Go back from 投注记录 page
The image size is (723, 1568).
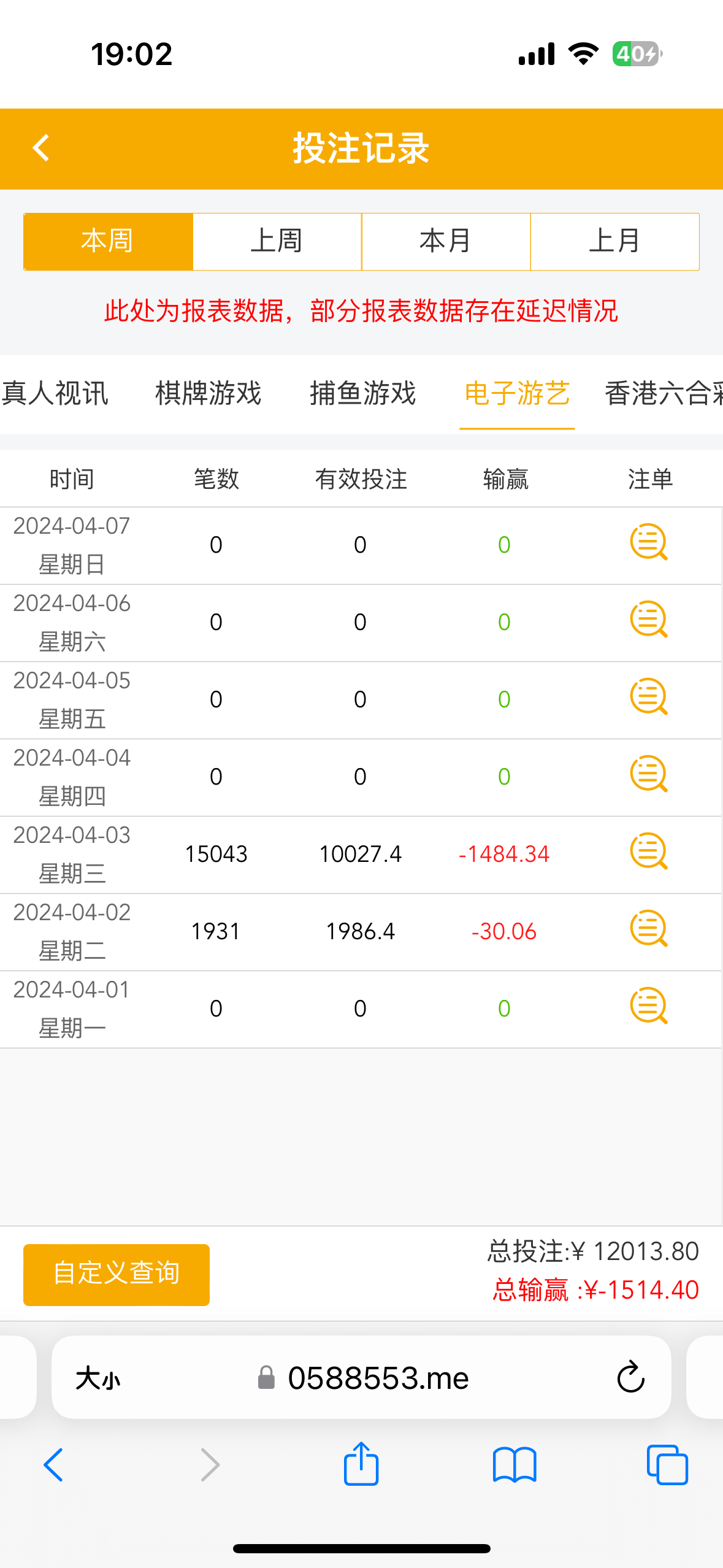[40, 148]
